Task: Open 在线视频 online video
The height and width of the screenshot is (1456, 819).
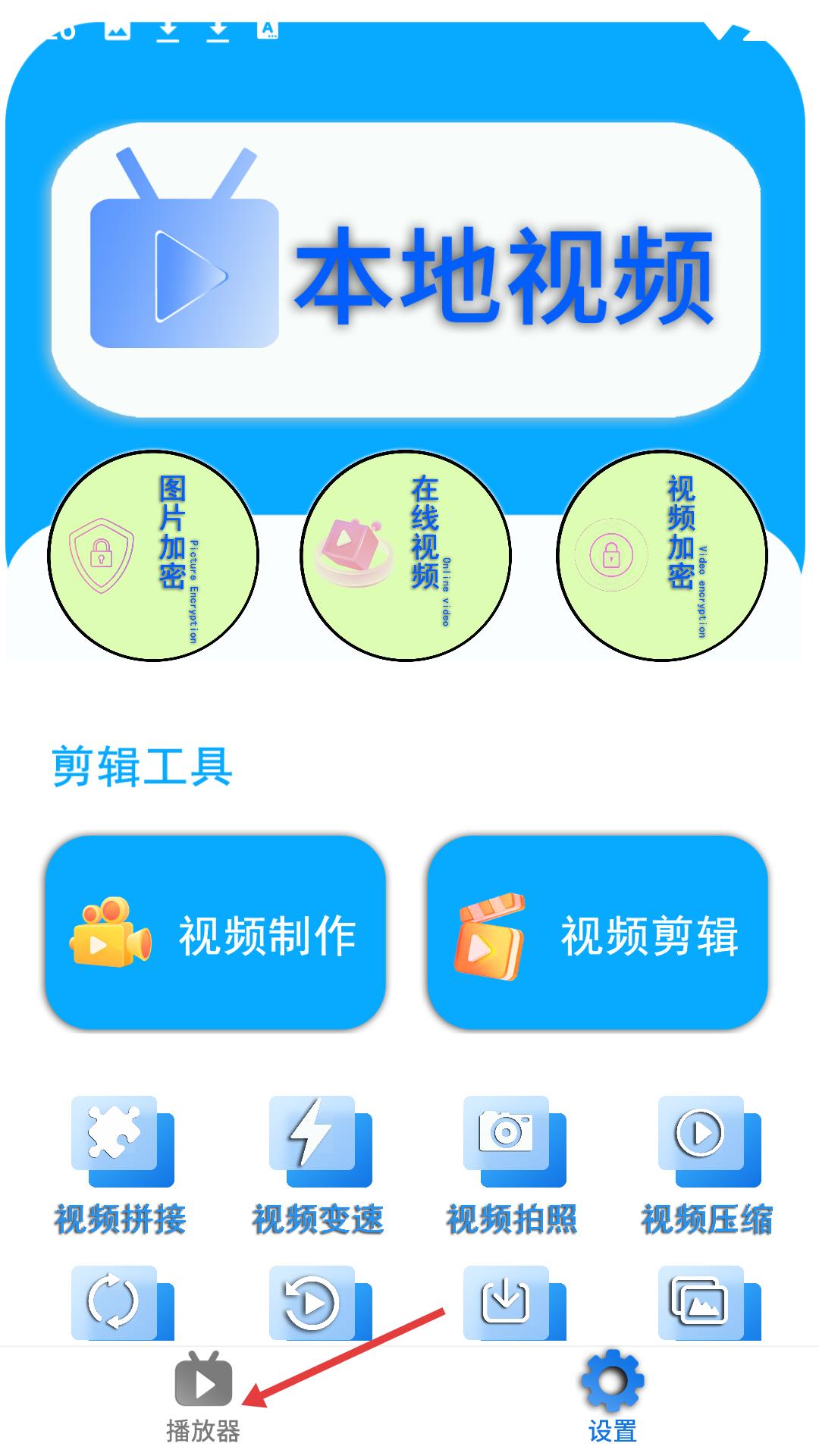Action: click(406, 556)
